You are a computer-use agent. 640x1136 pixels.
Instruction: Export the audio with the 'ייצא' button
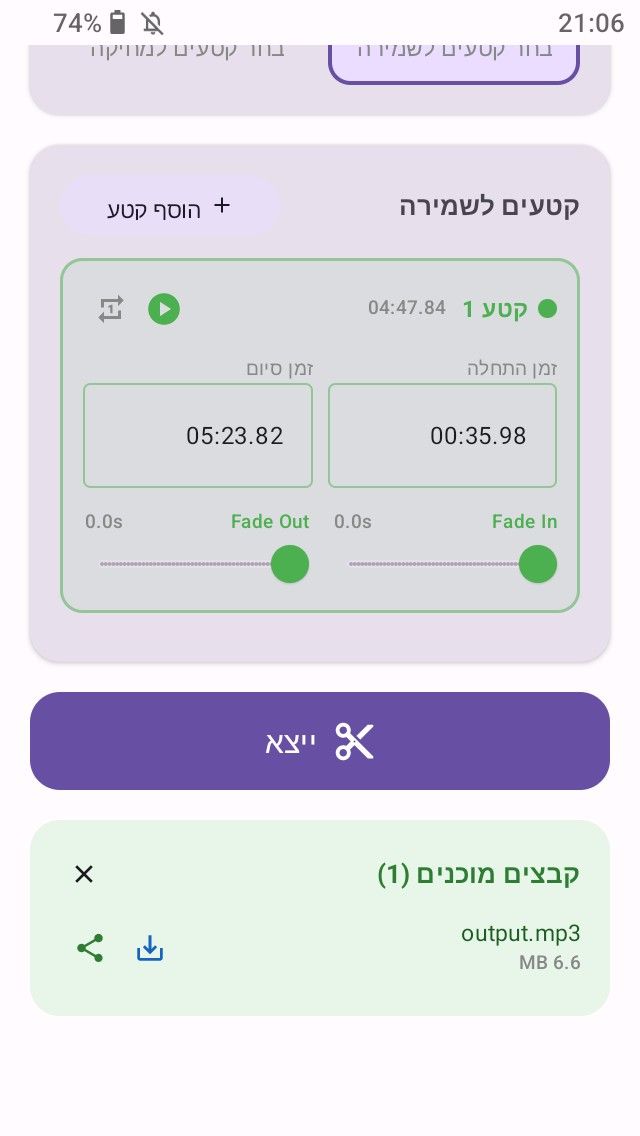coord(320,741)
